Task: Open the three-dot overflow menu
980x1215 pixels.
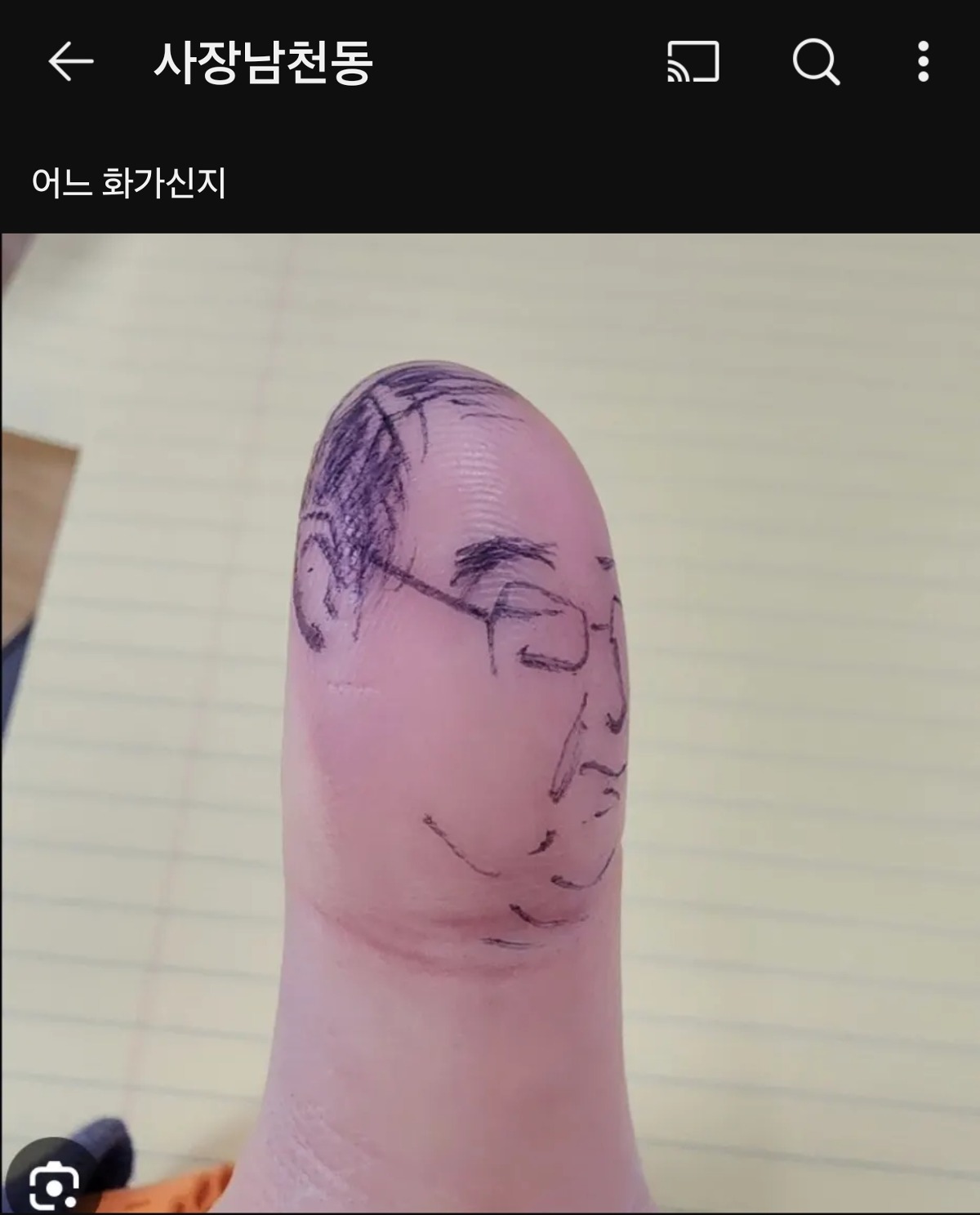Action: pyautogui.click(x=923, y=62)
